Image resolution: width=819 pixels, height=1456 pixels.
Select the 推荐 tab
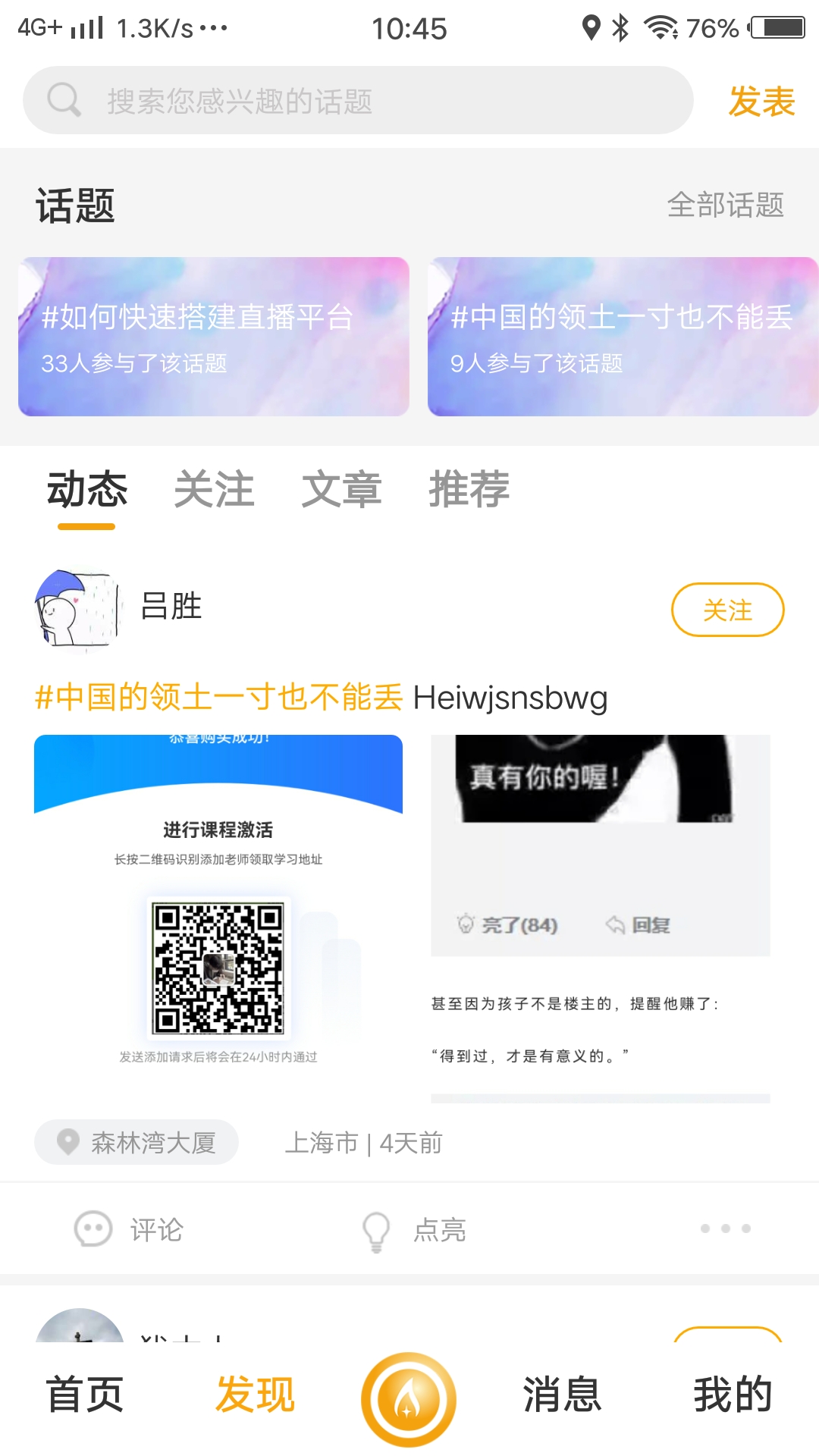click(x=469, y=490)
